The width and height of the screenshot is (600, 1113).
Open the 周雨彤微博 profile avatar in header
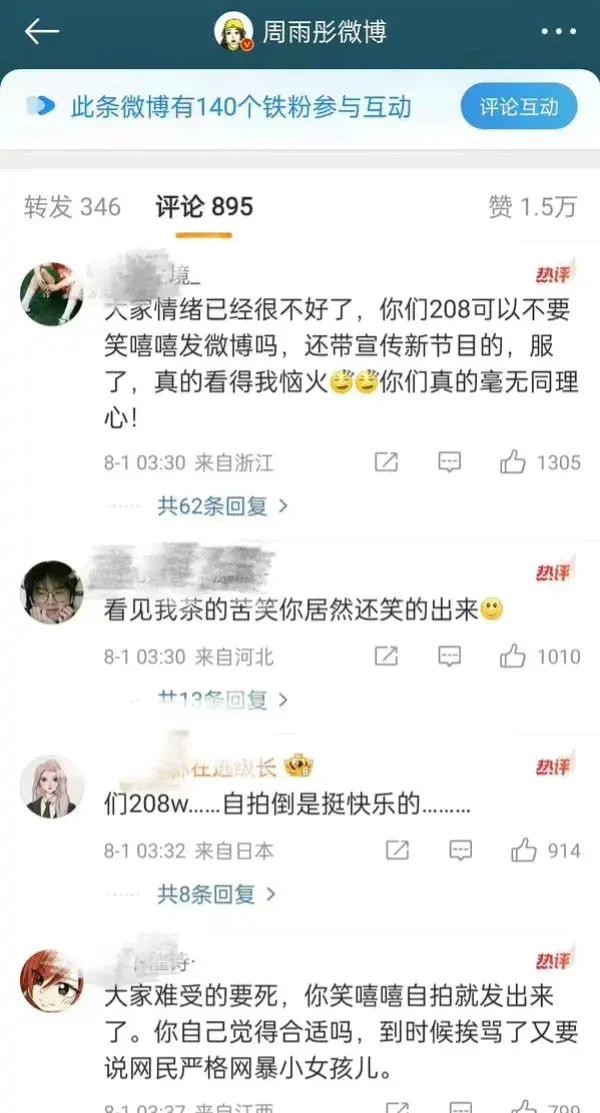click(233, 32)
